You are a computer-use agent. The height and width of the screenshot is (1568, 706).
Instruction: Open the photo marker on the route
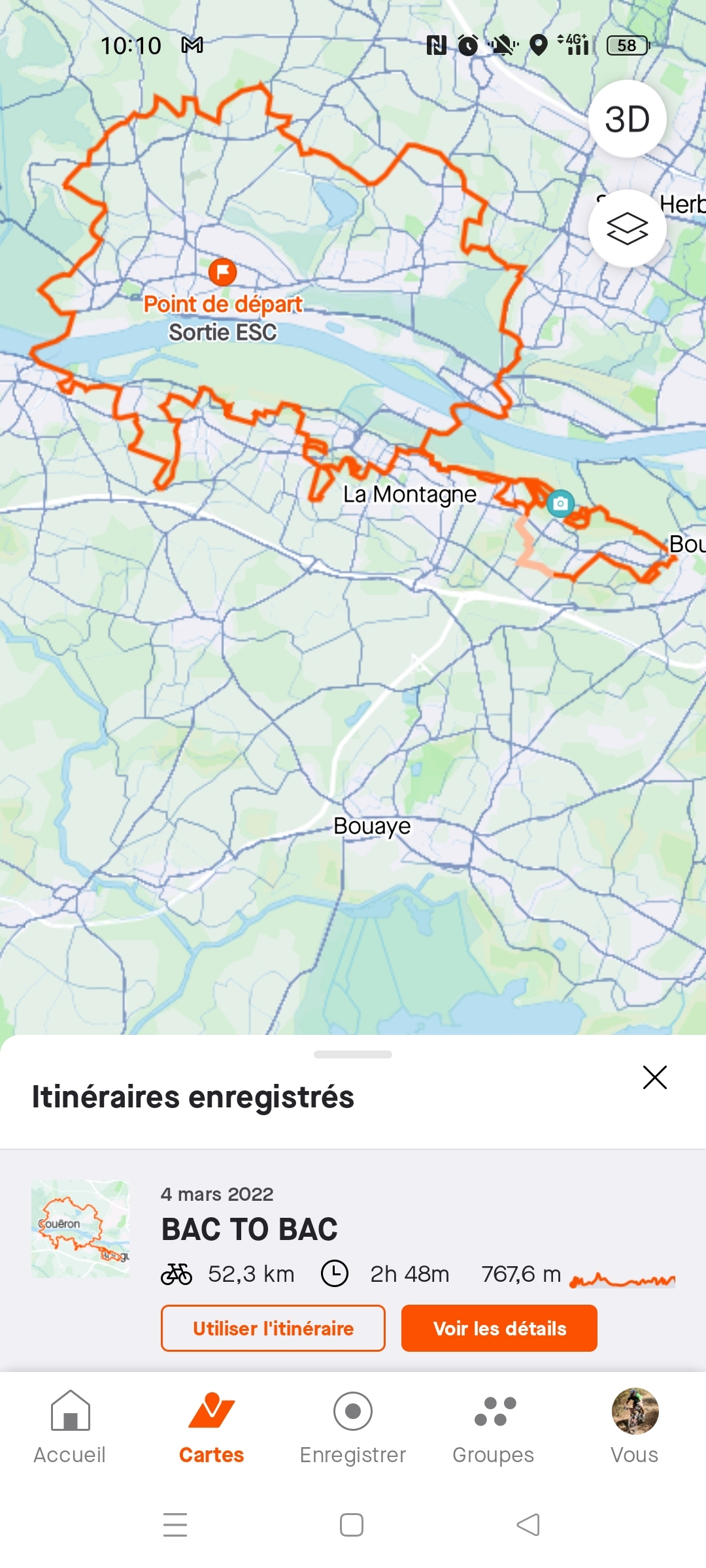pyautogui.click(x=560, y=504)
